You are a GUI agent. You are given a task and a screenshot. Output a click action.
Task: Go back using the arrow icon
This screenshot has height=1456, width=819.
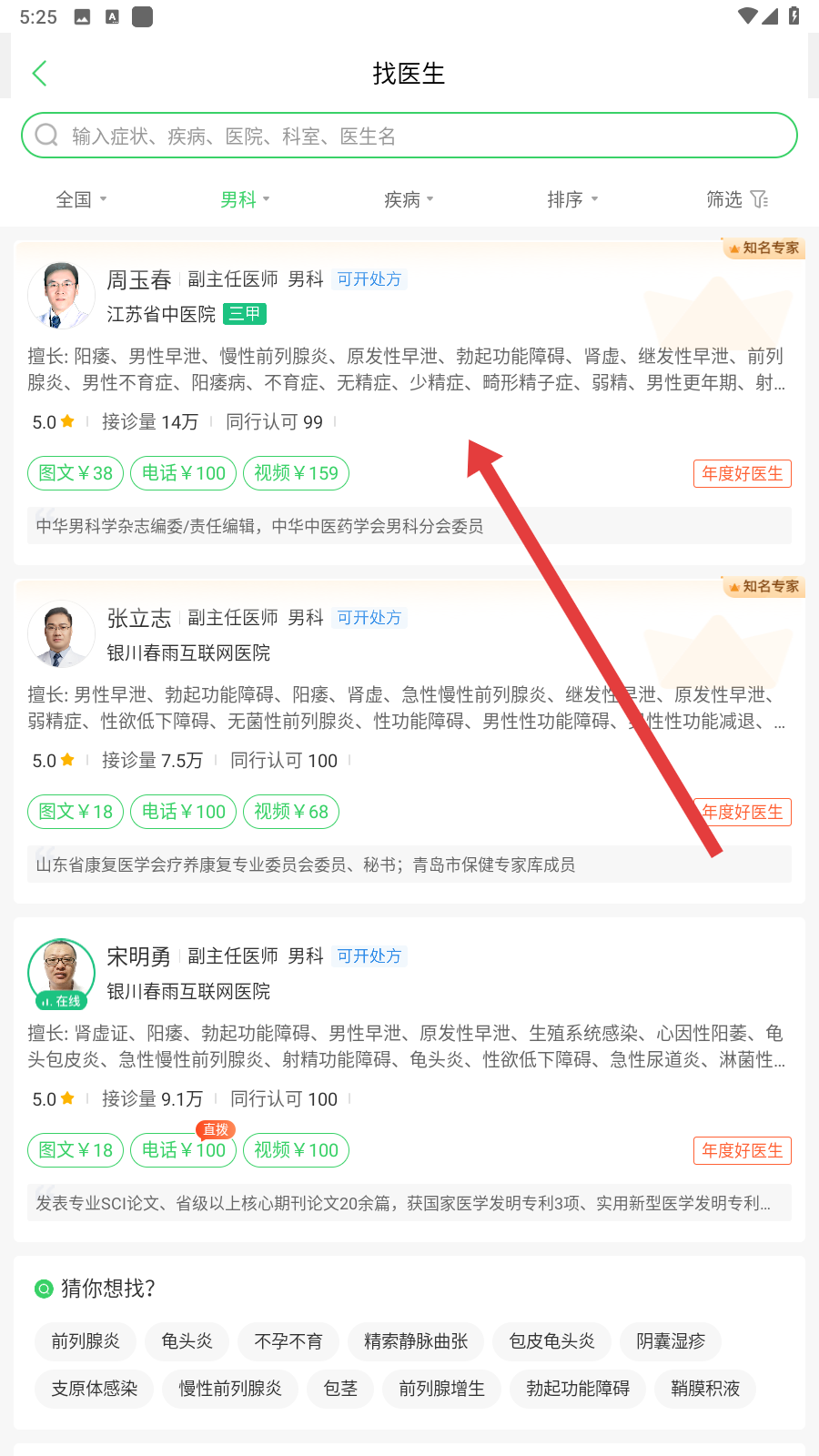39,74
